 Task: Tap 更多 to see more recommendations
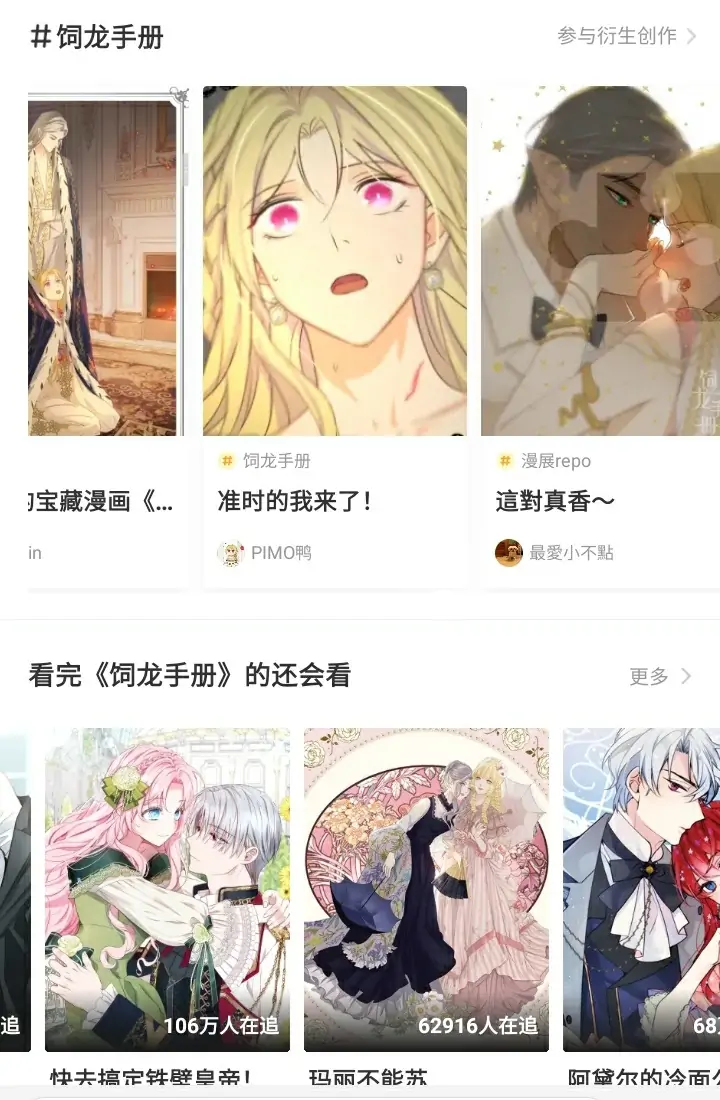click(x=660, y=676)
